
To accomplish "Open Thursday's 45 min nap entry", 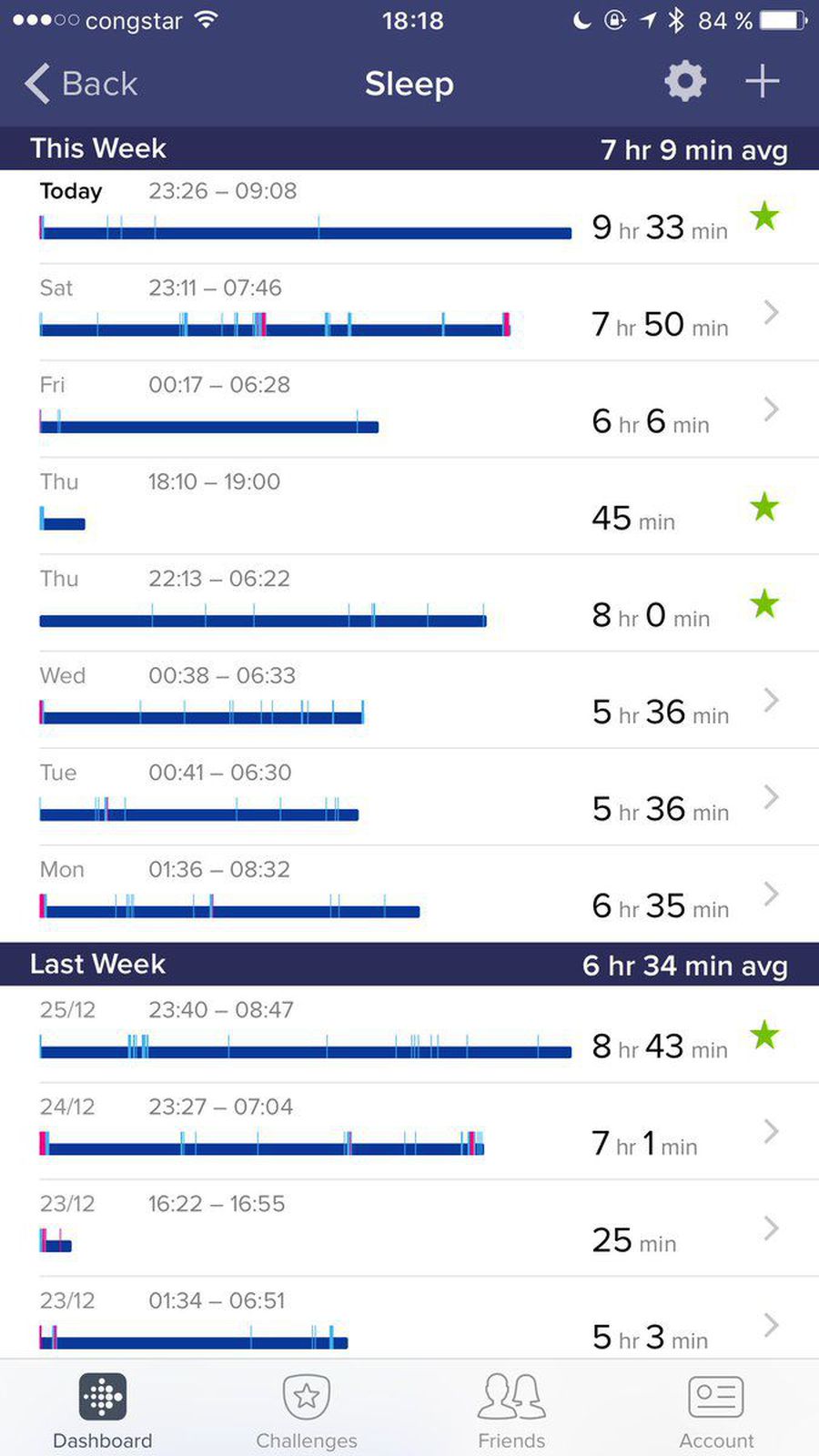I will (409, 507).
